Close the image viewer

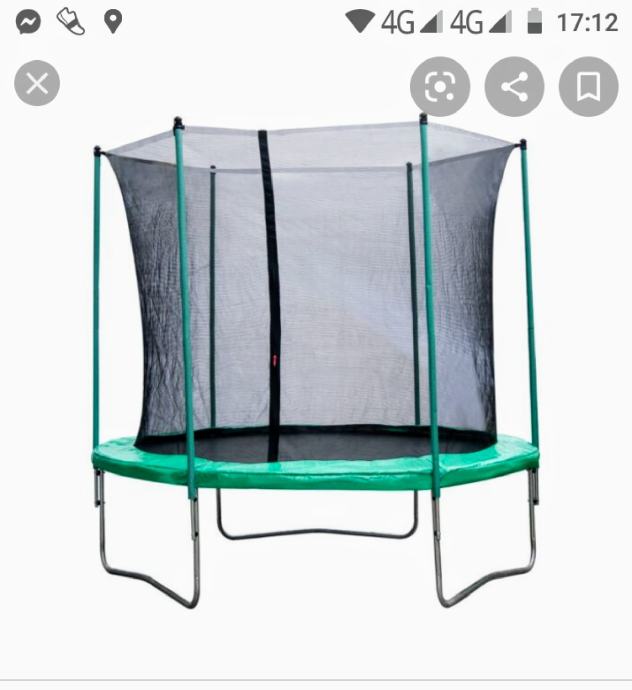pyautogui.click(x=37, y=84)
